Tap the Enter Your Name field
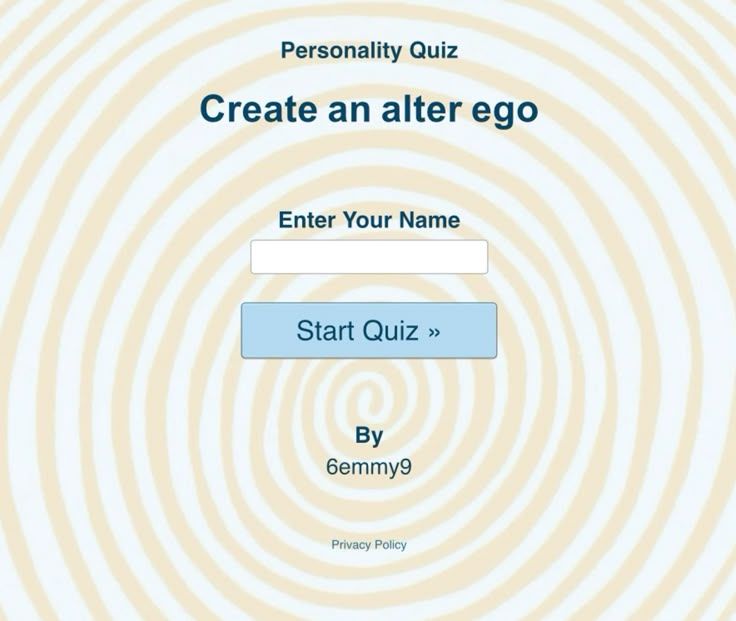The height and width of the screenshot is (621, 736). coord(369,257)
